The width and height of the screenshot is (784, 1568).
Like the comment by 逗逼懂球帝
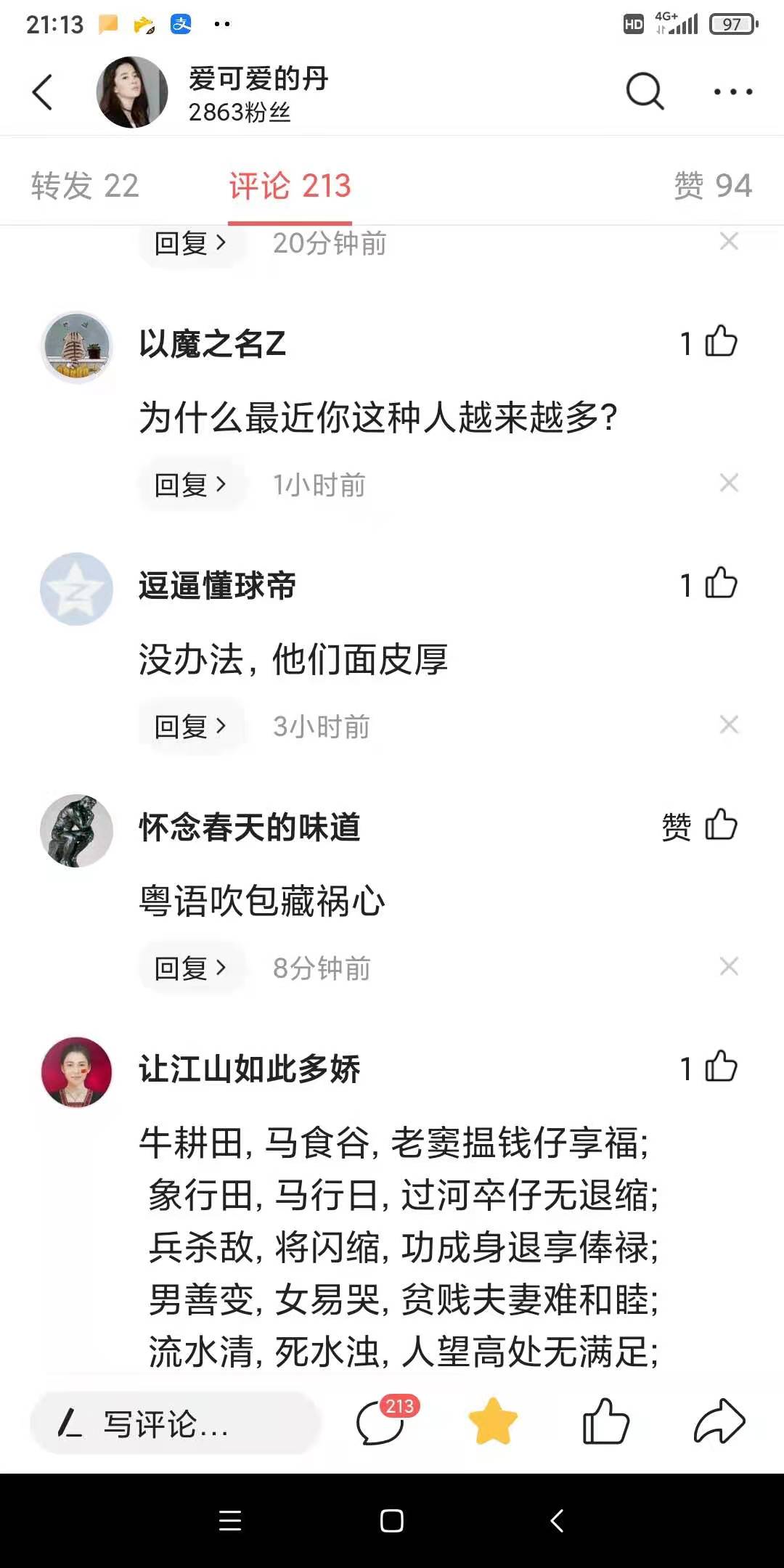tap(720, 584)
